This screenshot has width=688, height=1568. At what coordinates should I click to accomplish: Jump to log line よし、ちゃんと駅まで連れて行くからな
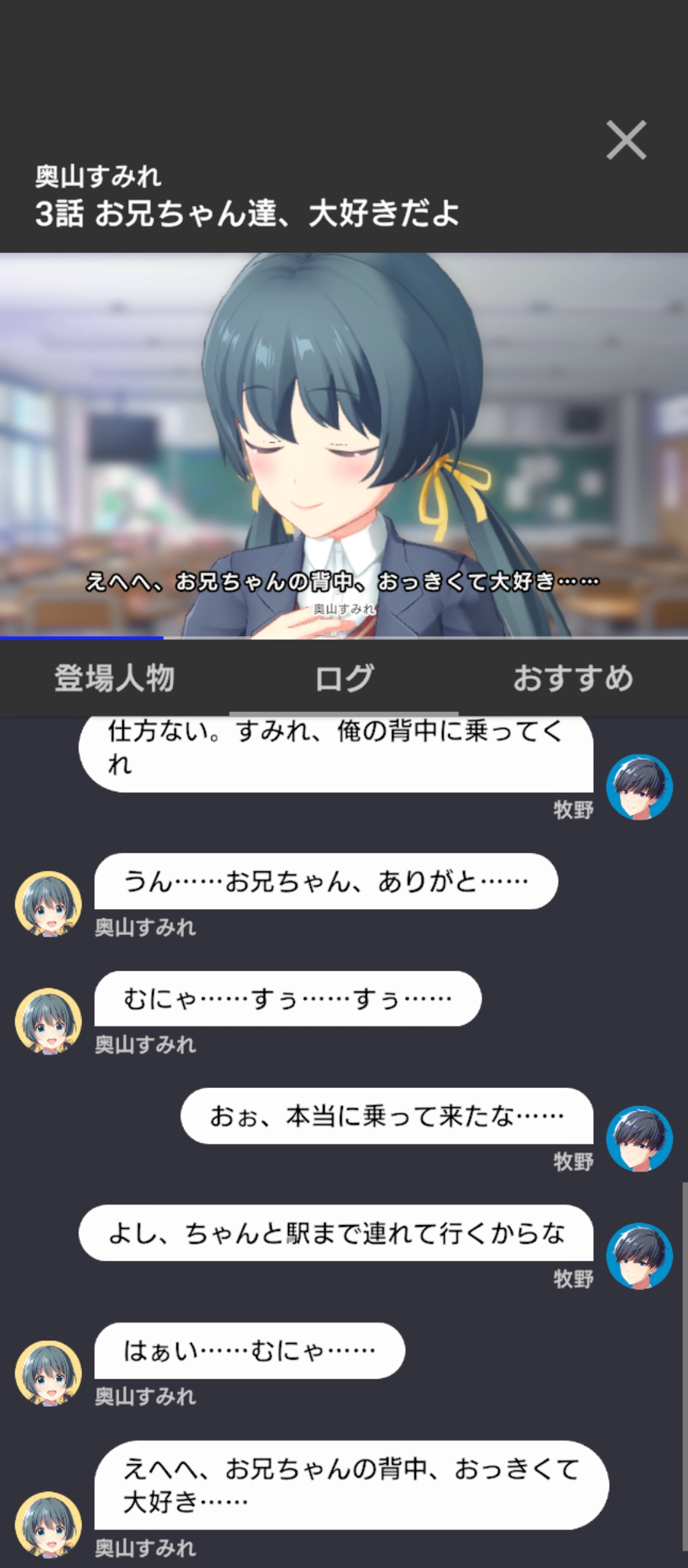click(336, 1233)
